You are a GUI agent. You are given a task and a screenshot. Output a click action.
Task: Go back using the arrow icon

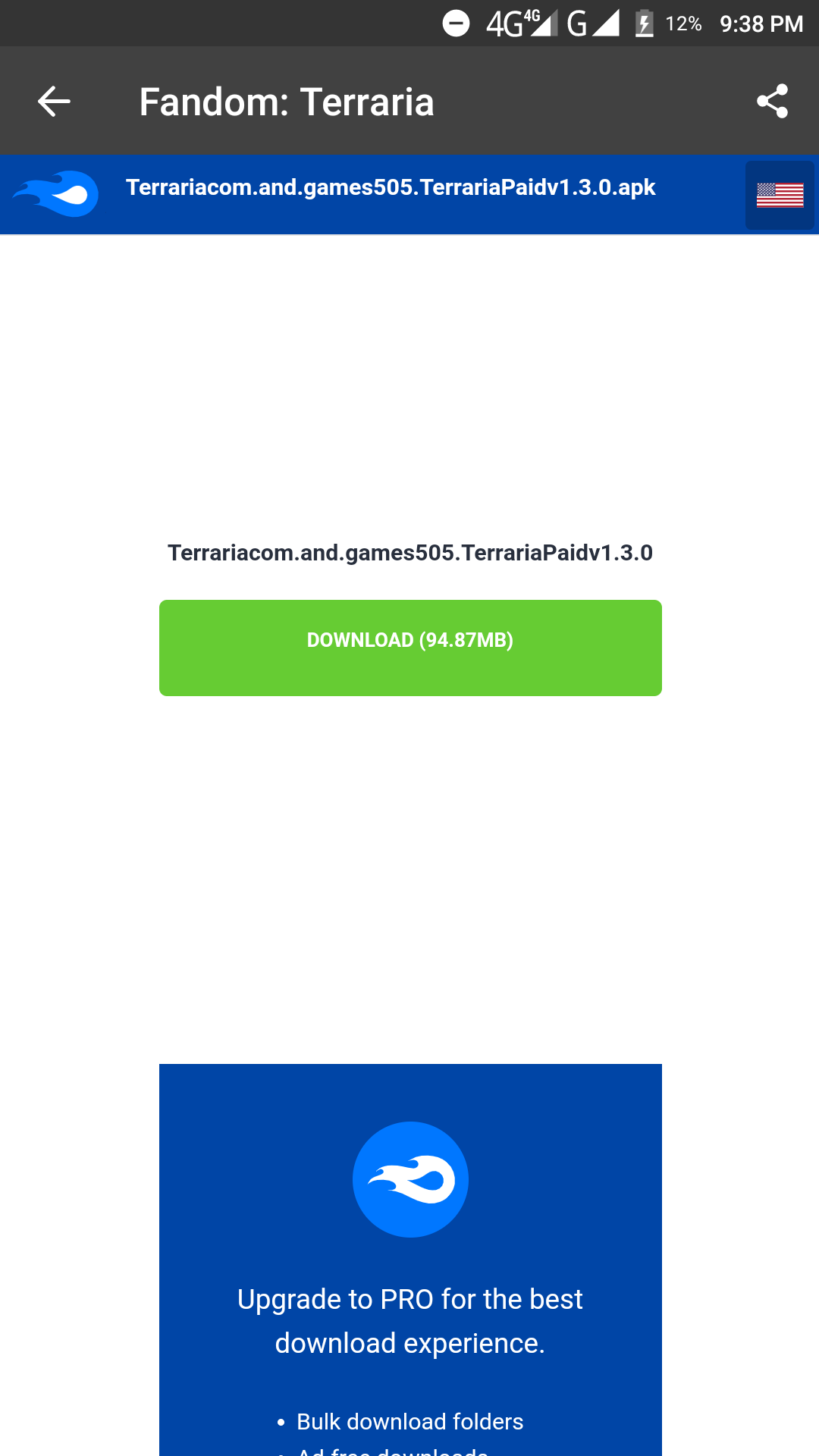tap(54, 102)
